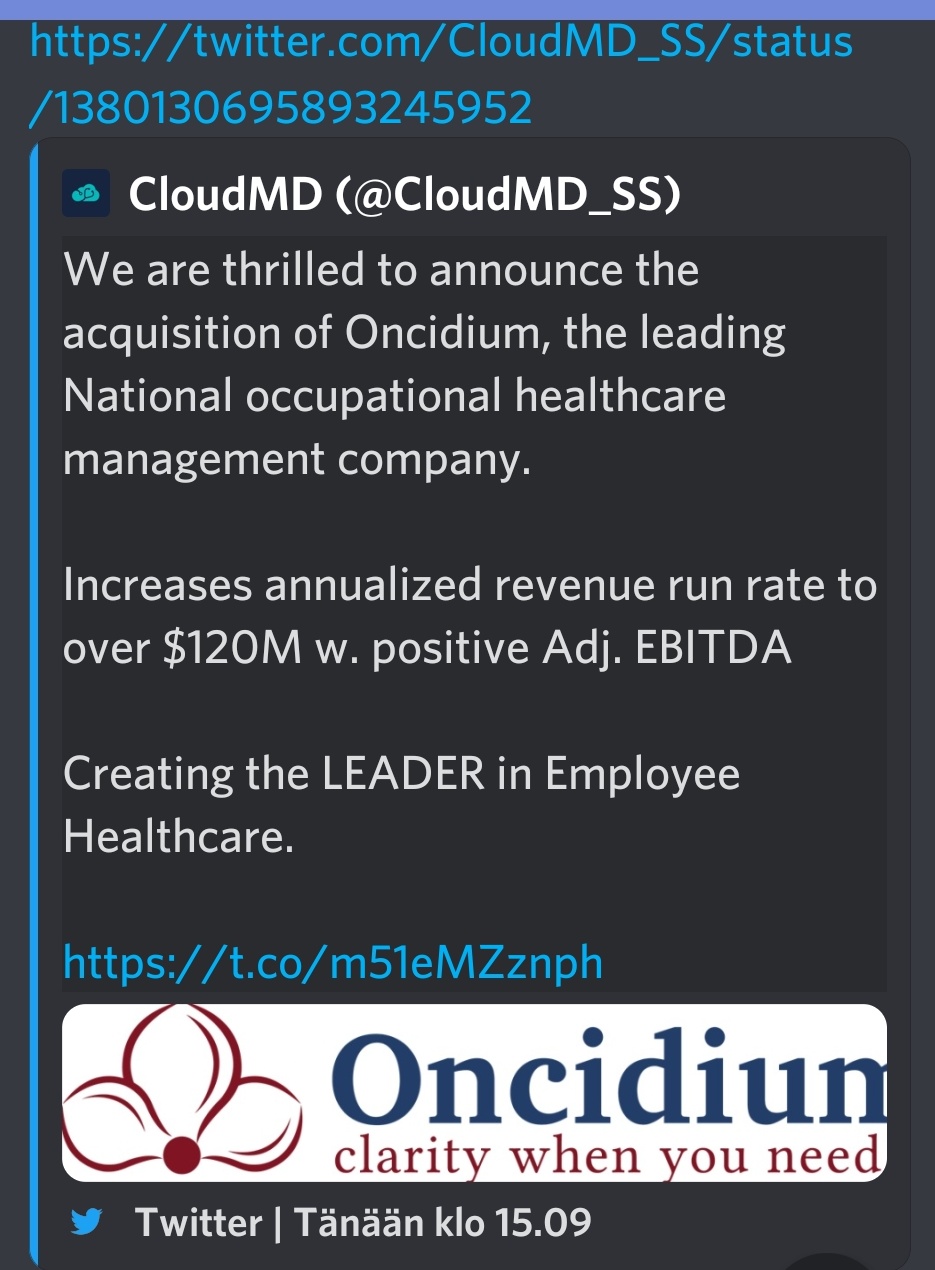Open the t.co/m51eMZznph link
Image resolution: width=935 pixels, height=1270 pixels.
tap(333, 962)
